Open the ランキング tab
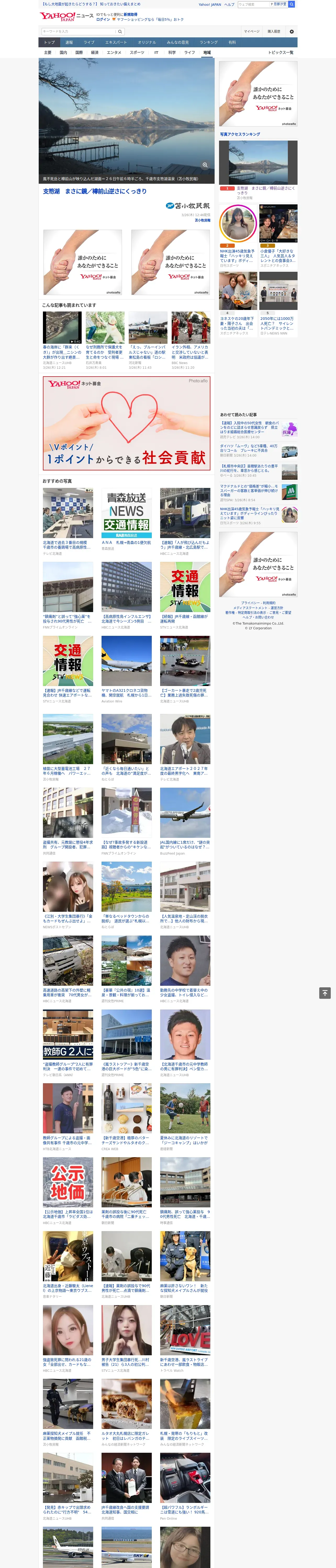The width and height of the screenshot is (336, 1568). pyautogui.click(x=209, y=42)
